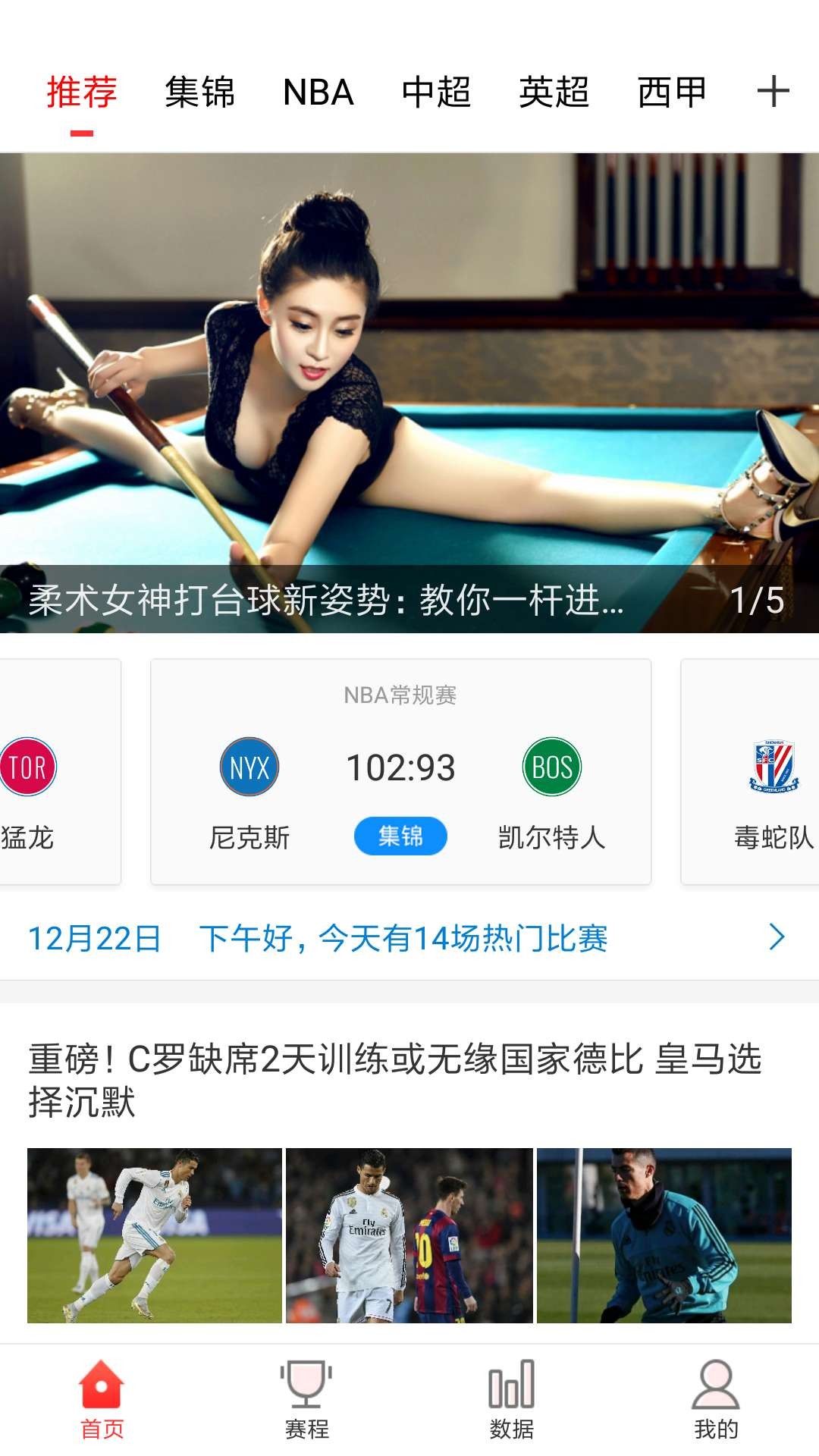
Task: Open the 我的 profile tab
Action: click(x=716, y=1400)
